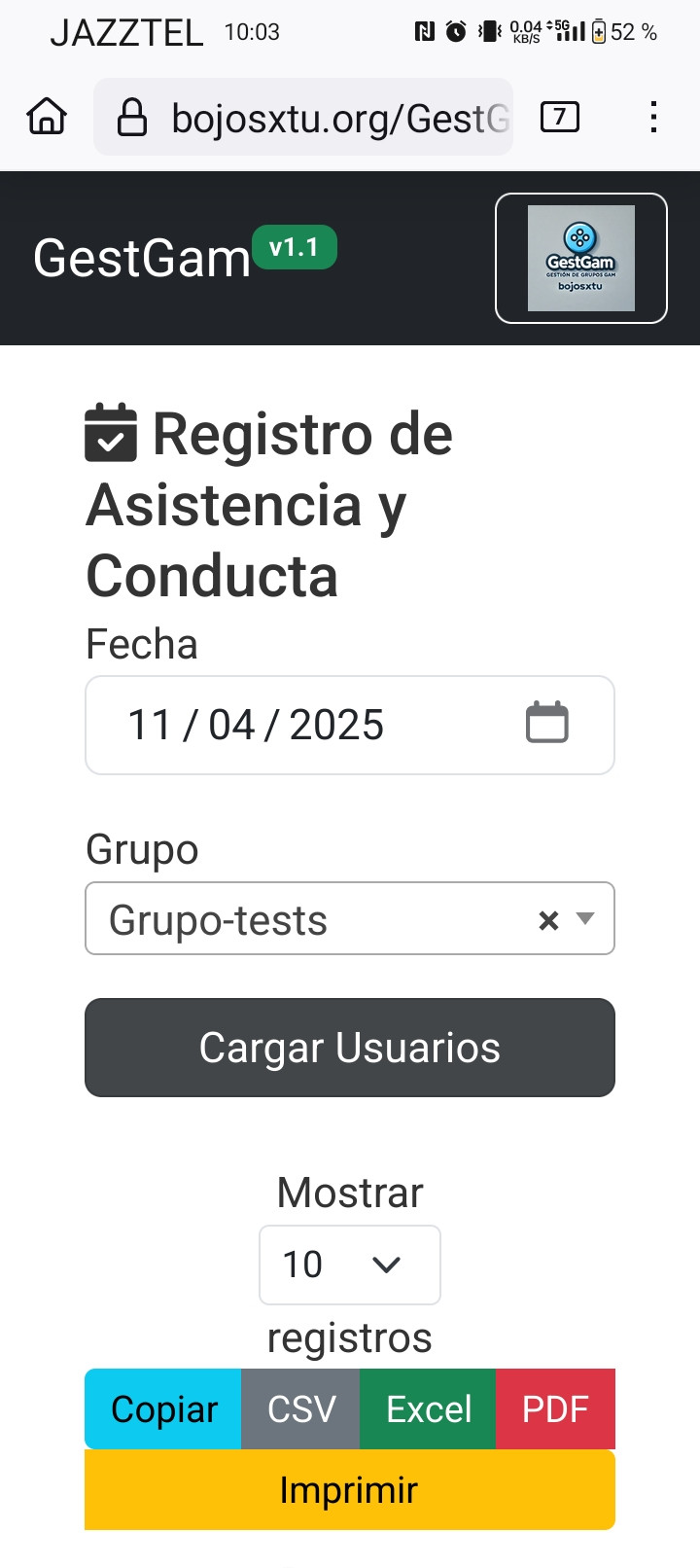
Task: Tap Cargar Usuarios button
Action: (x=350, y=1048)
